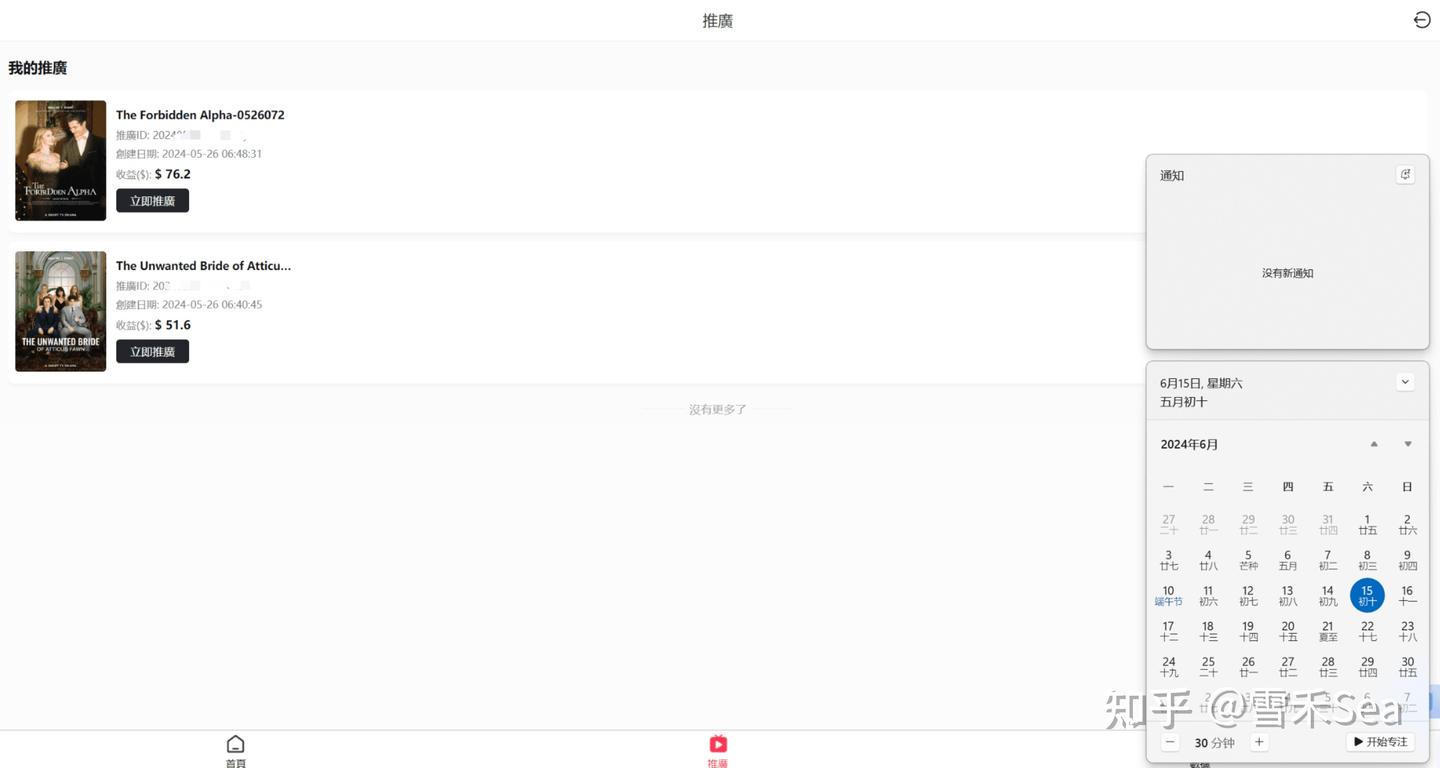This screenshot has height=768, width=1440.
Task: Switch to the 首頁 tab
Action: (x=235, y=750)
